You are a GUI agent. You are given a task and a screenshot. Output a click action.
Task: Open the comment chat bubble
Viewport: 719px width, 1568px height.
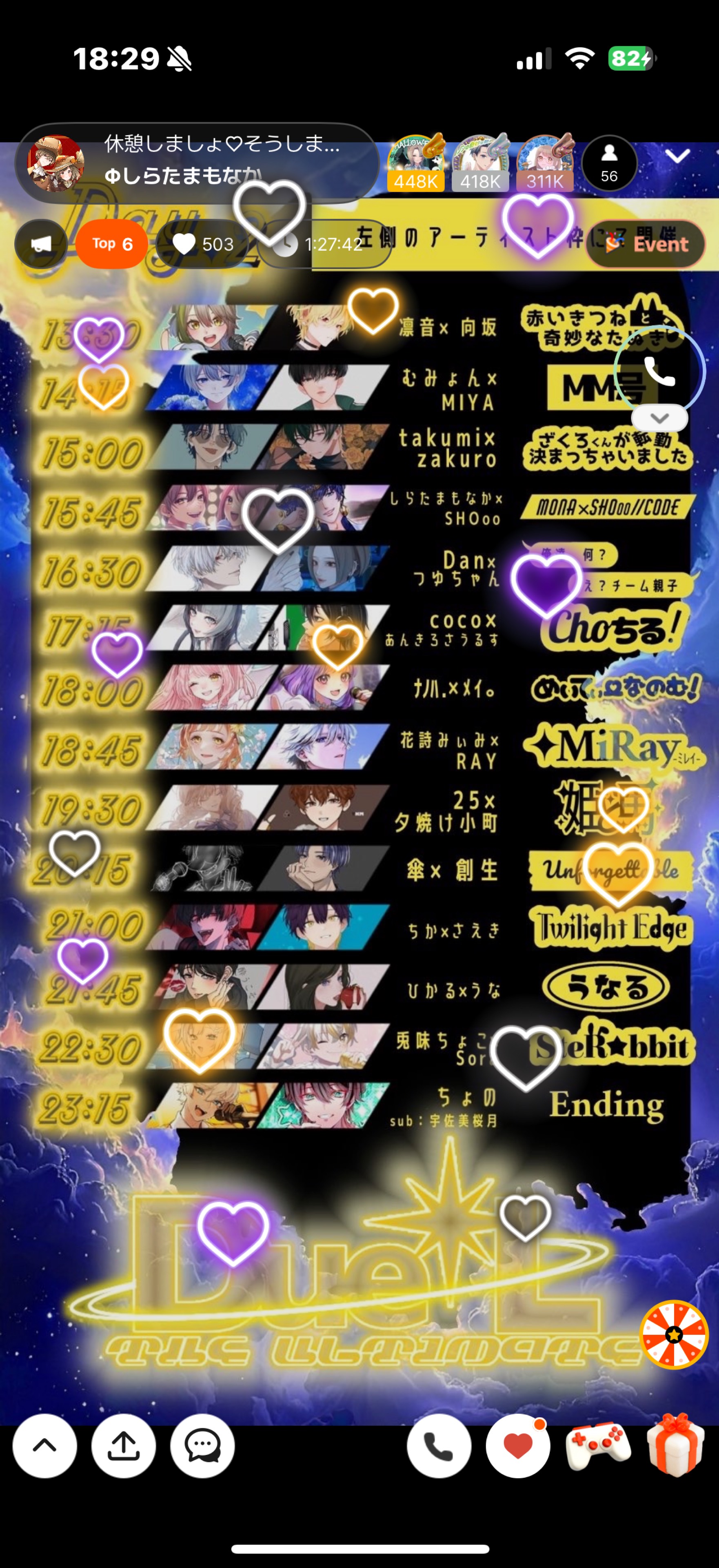pos(202,1445)
